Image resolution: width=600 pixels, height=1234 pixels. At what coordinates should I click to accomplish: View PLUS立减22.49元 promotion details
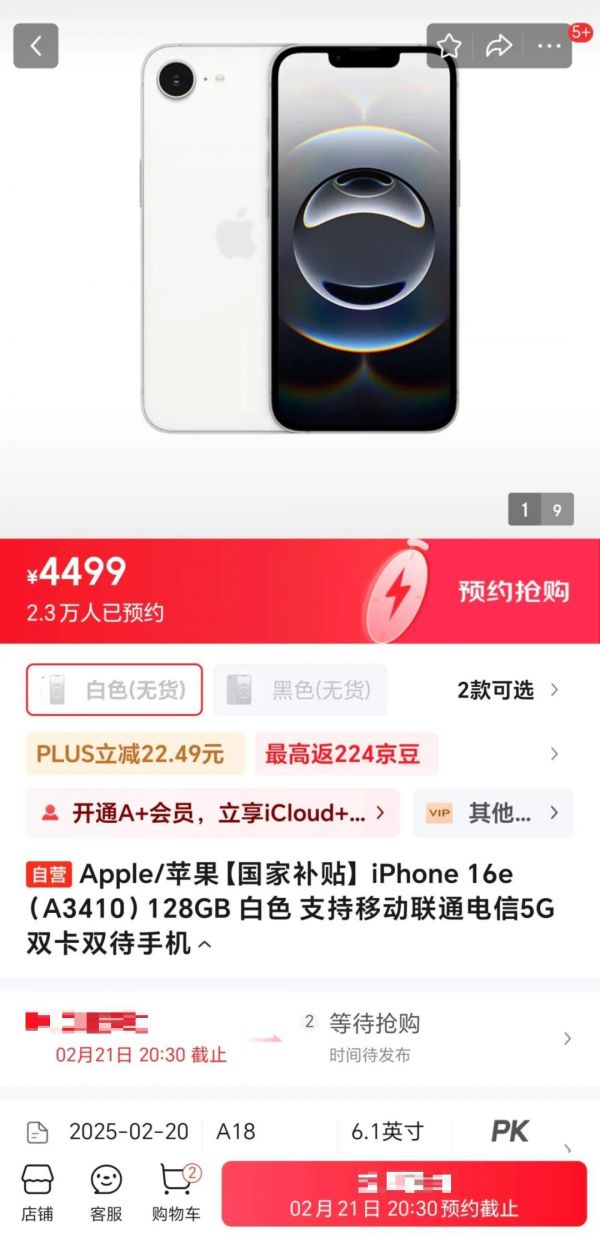click(135, 754)
